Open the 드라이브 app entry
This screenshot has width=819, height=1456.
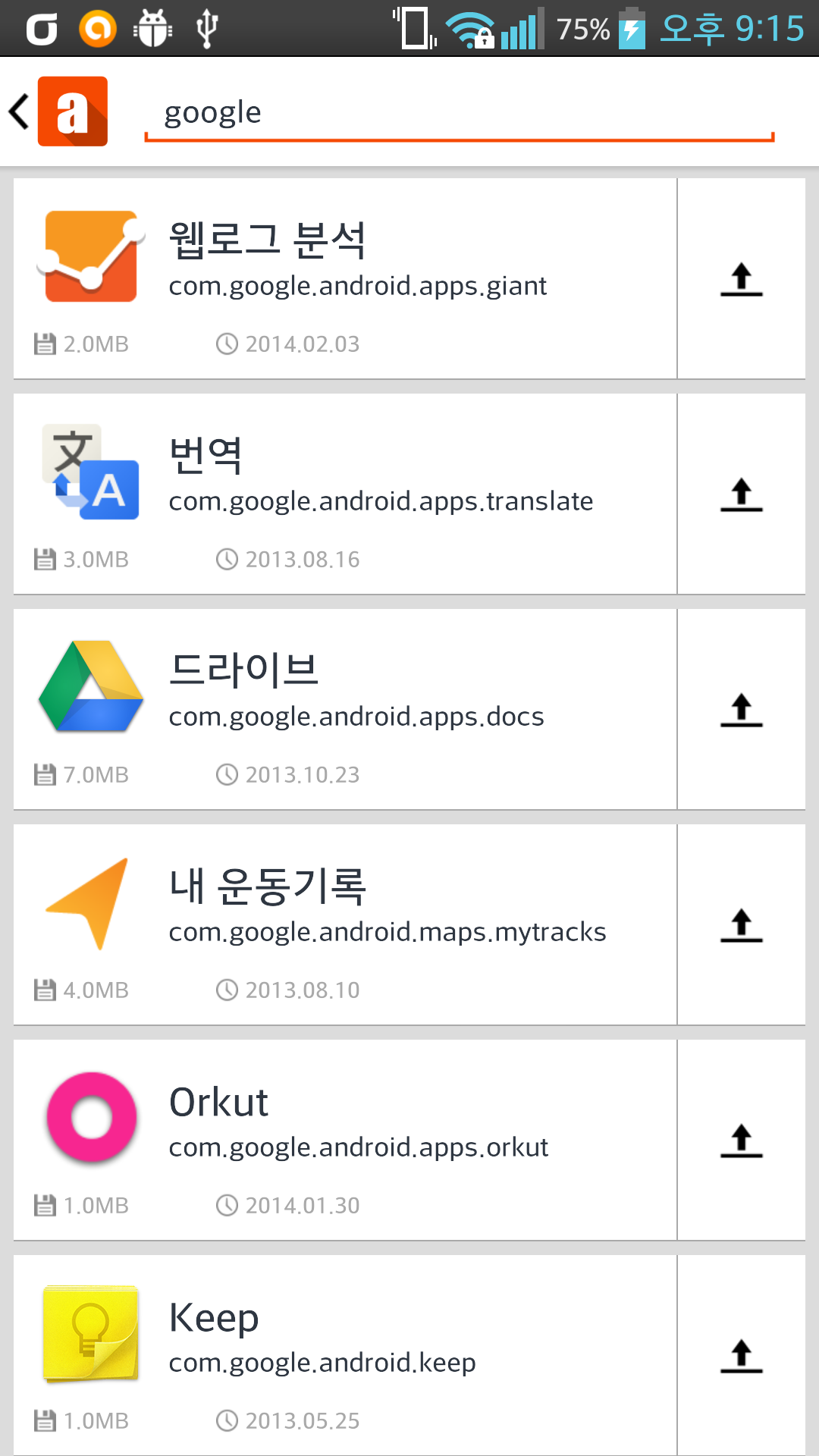point(345,709)
